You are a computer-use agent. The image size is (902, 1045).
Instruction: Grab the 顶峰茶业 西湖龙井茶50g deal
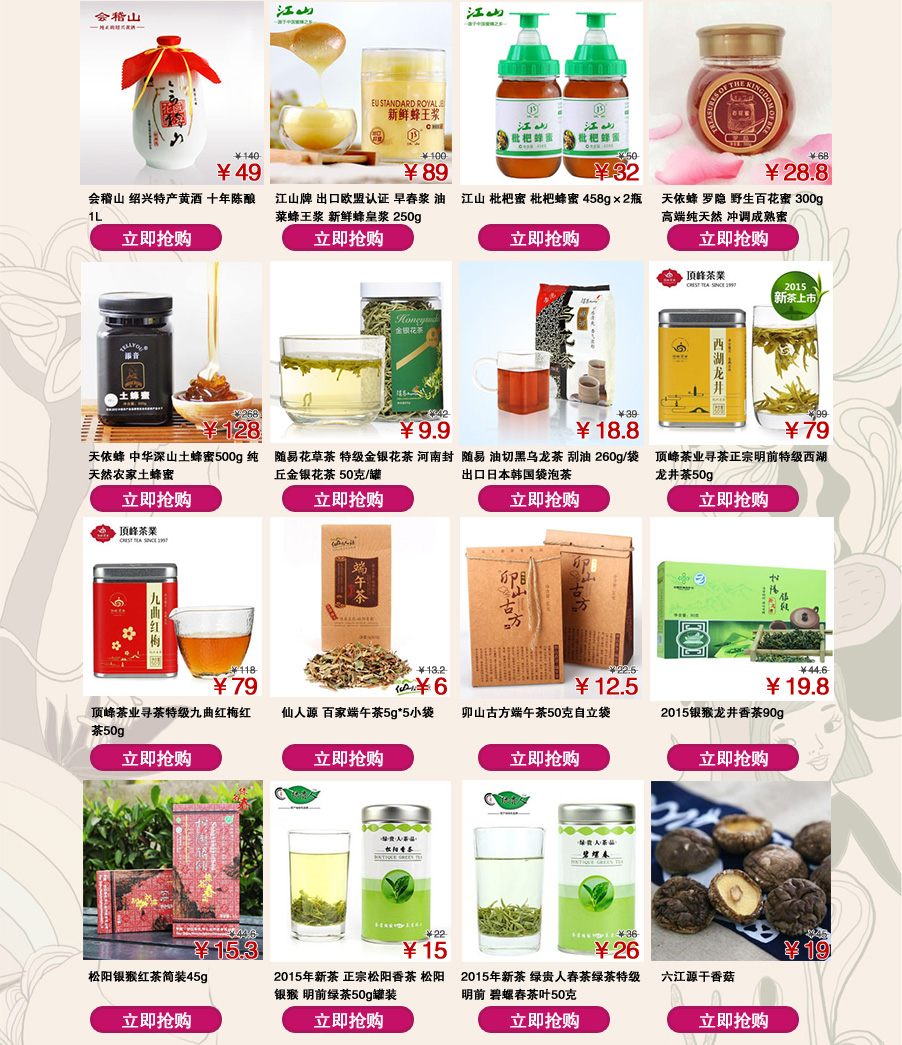tap(733, 499)
